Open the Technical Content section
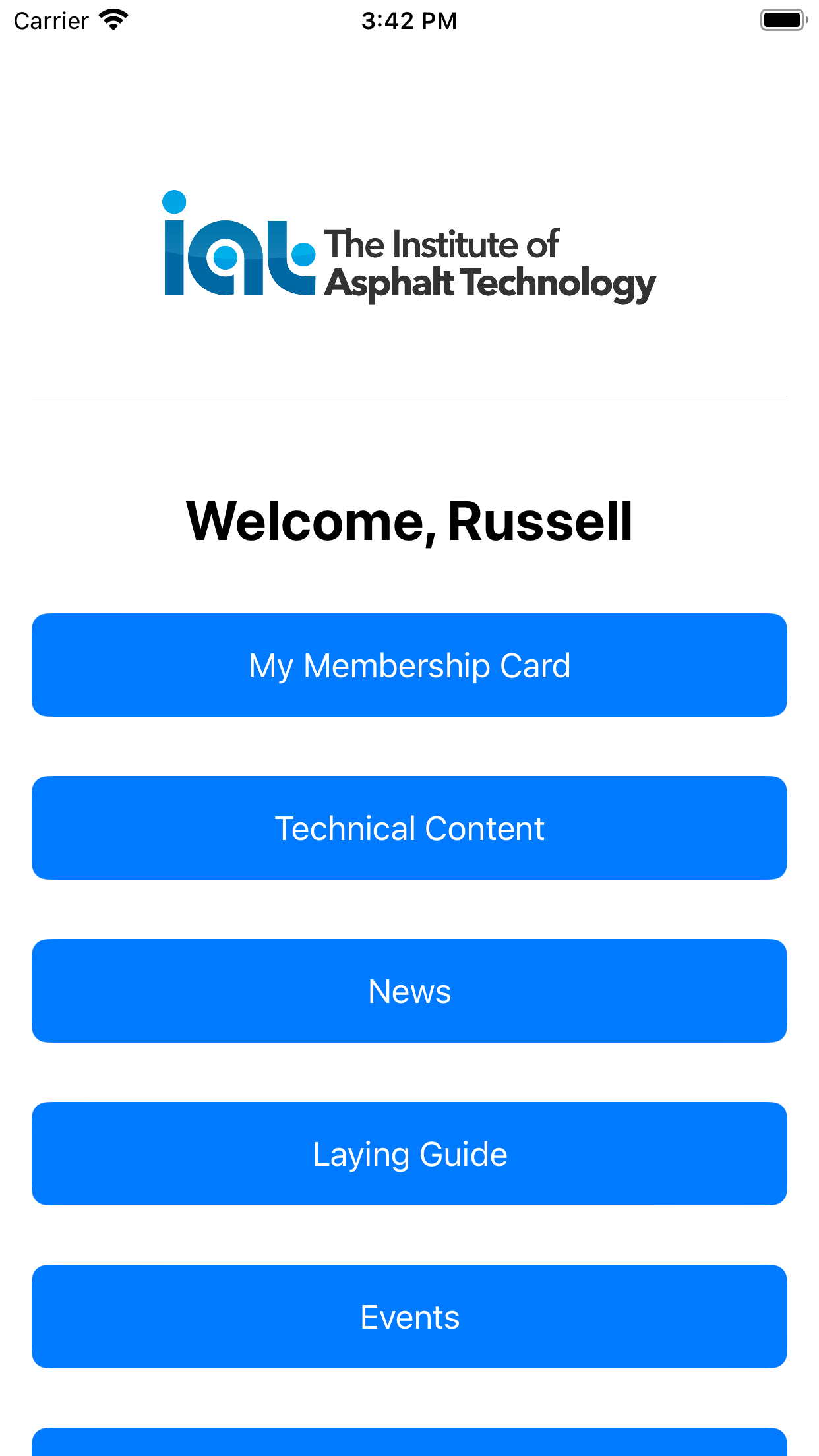Screen dimensions: 819x1456 [x=409, y=828]
